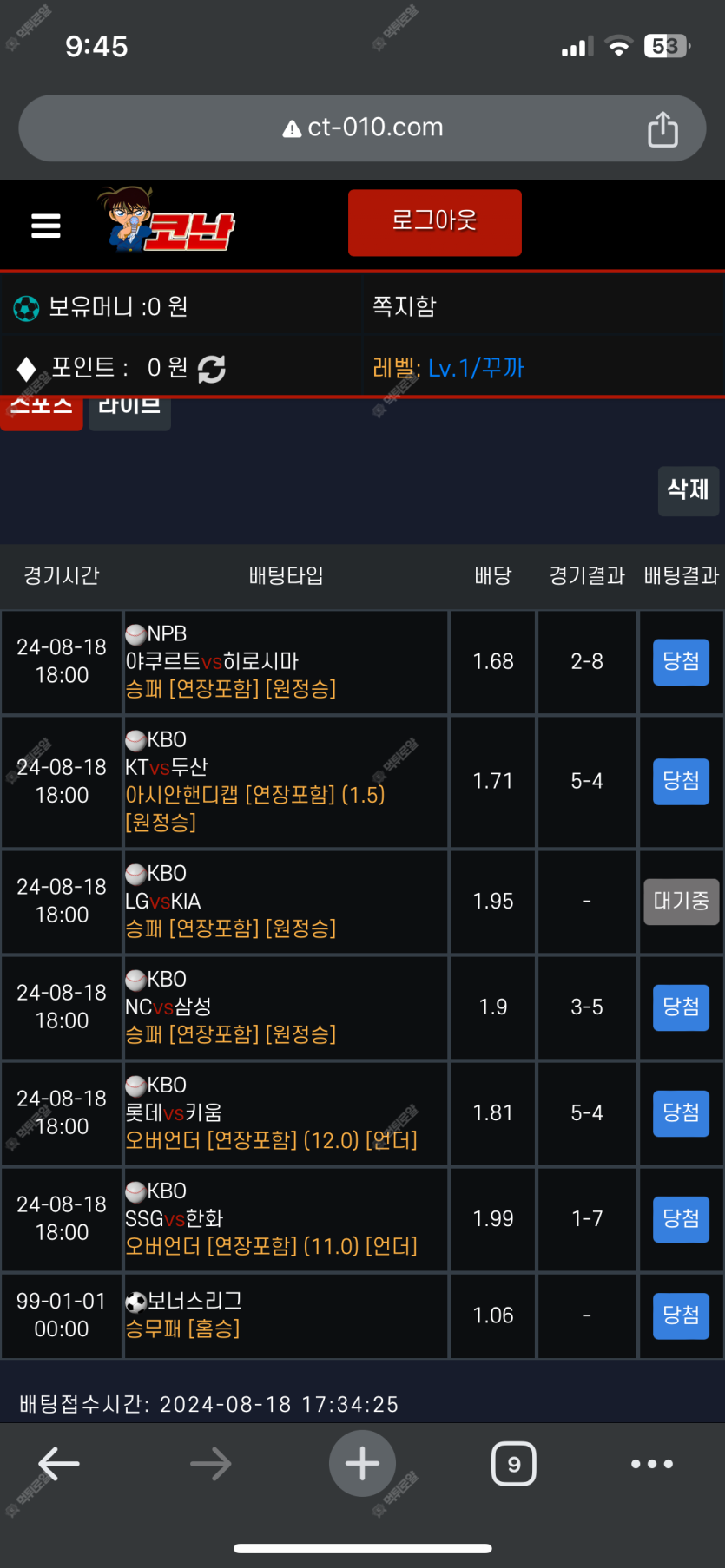The width and height of the screenshot is (725, 1568).
Task: Refresh the points balance
Action: tap(212, 369)
